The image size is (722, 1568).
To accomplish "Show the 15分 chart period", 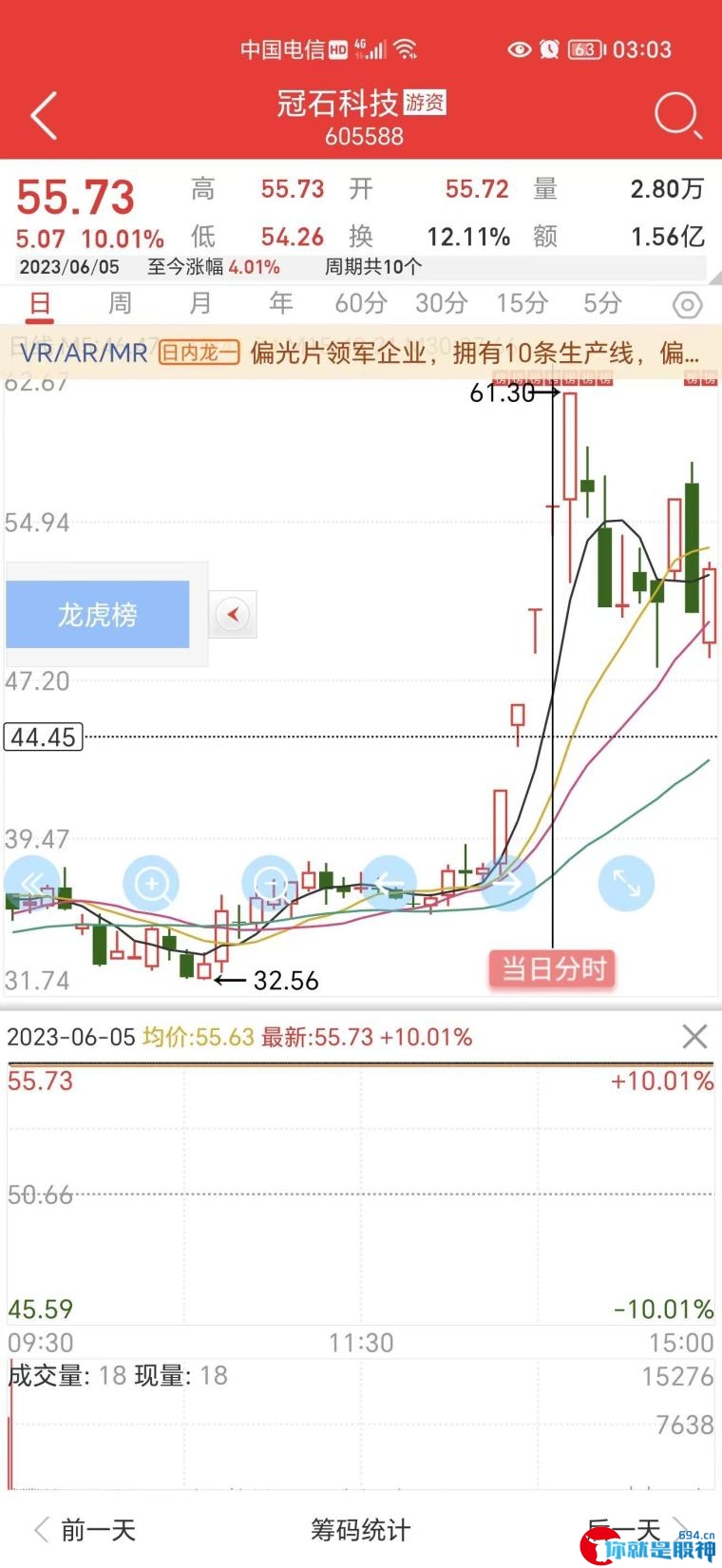I will pyautogui.click(x=522, y=303).
